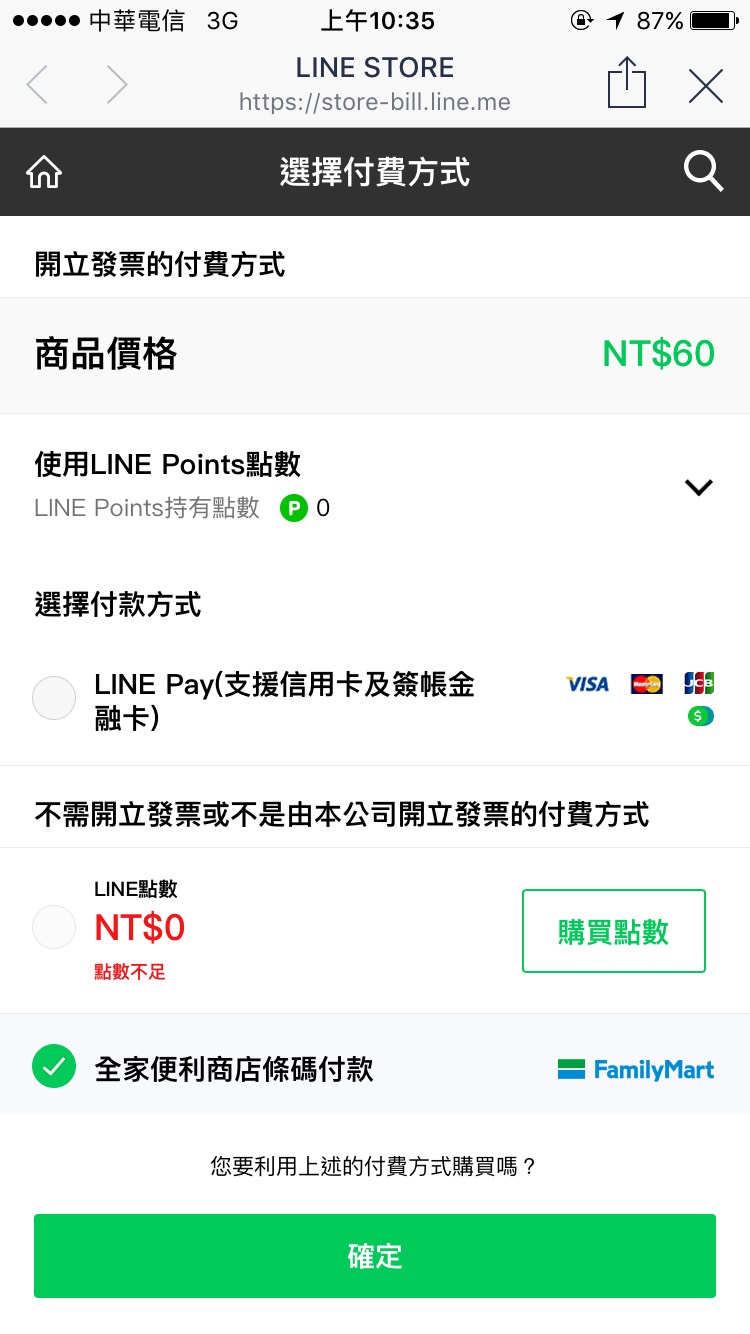This screenshot has width=750, height=1334.
Task: Close the LINE STORE browser window
Action: pyautogui.click(x=706, y=86)
